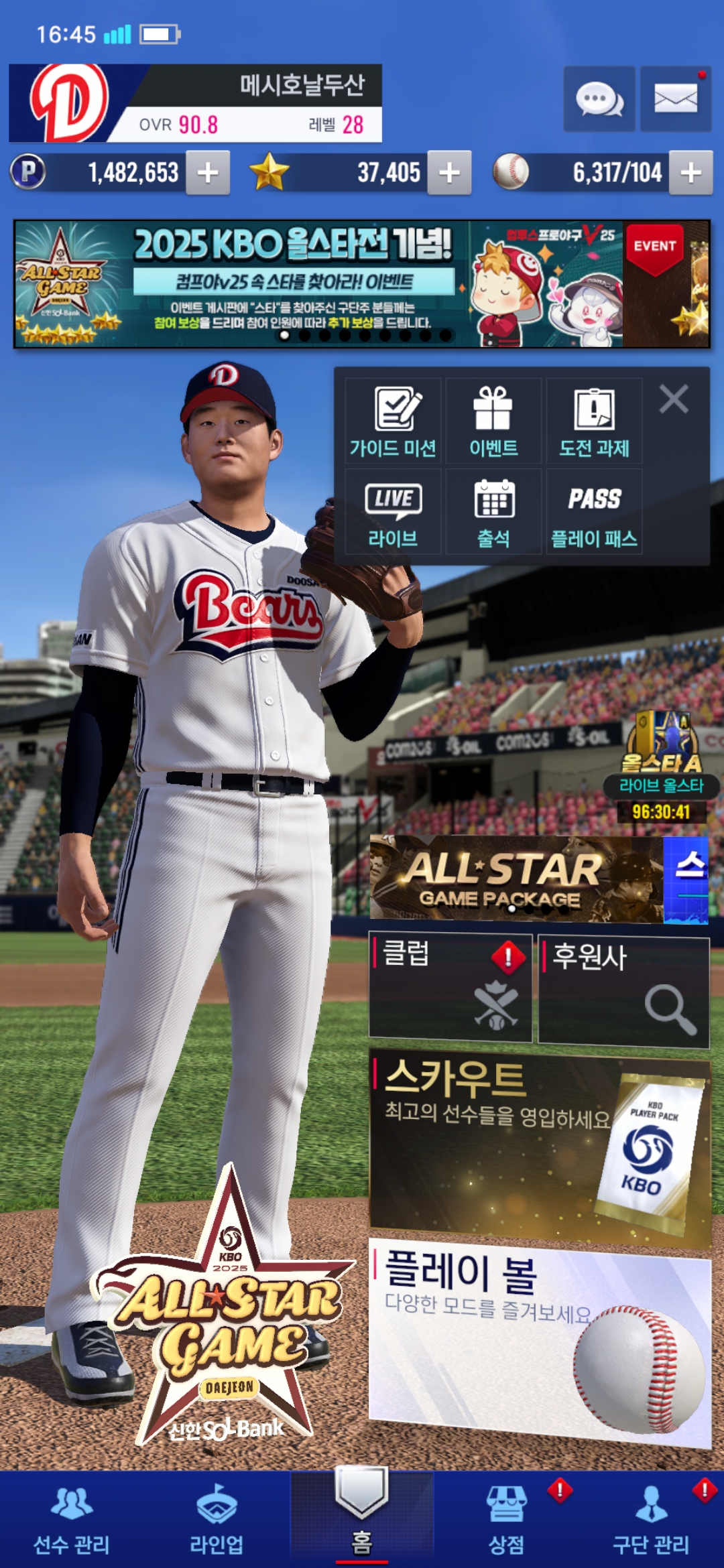Open the All Star Game Package banner
The image size is (724, 1568).
[x=516, y=879]
